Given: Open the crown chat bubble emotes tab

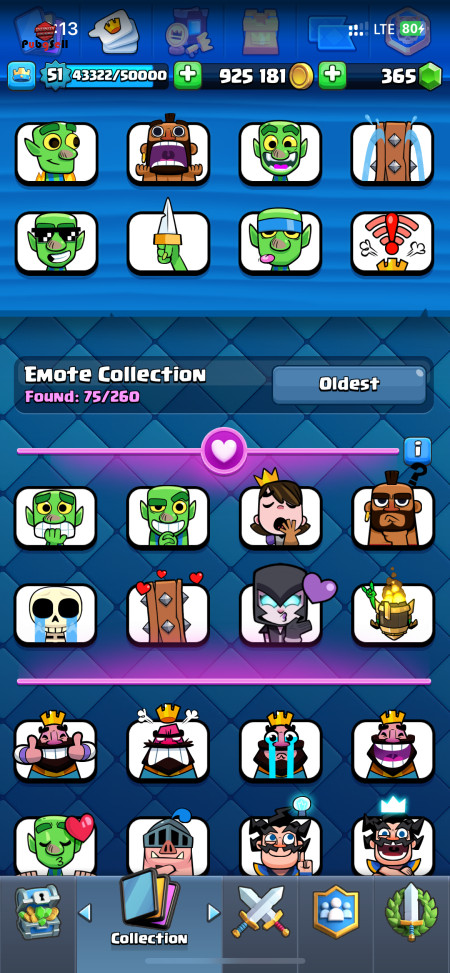Looking at the screenshot, I should click(x=115, y=32).
